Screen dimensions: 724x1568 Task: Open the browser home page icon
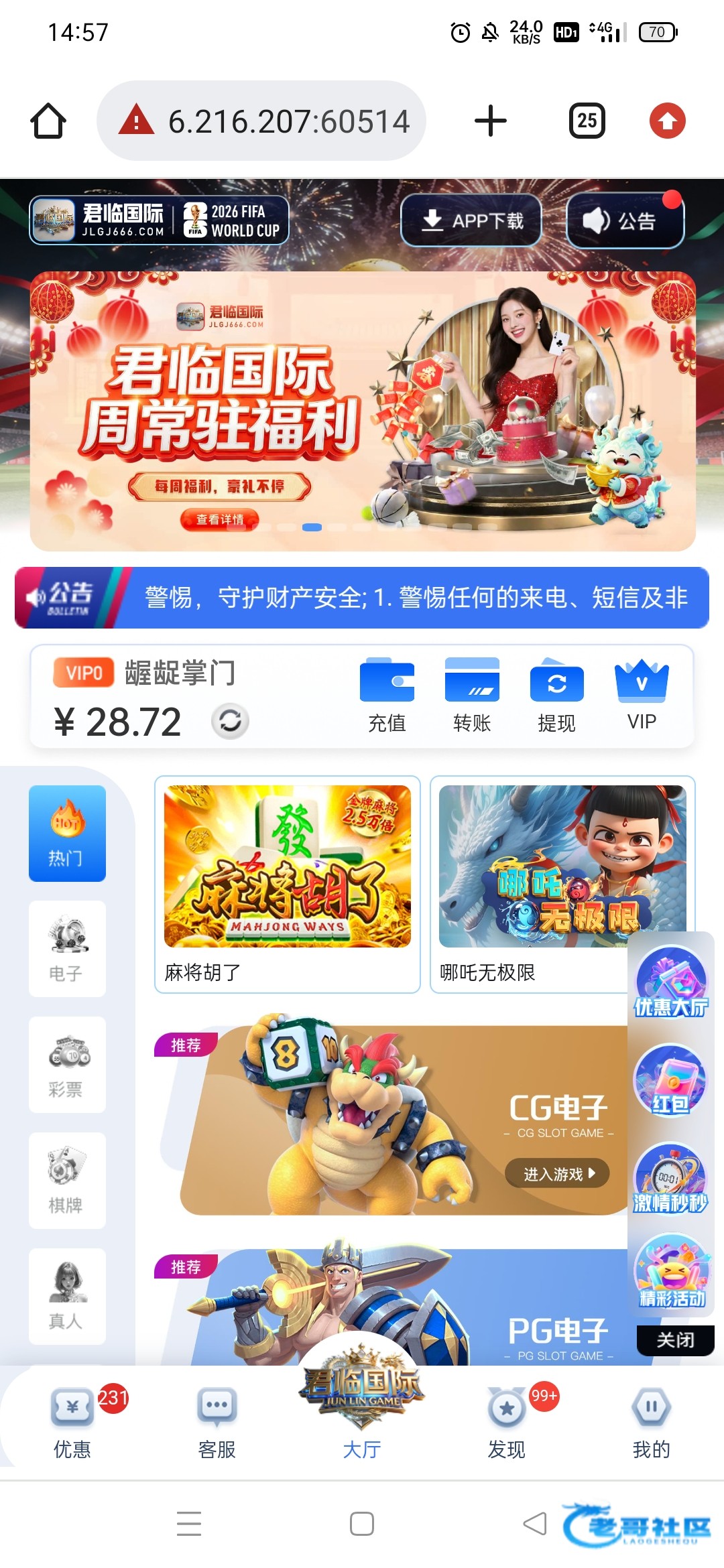(48, 121)
